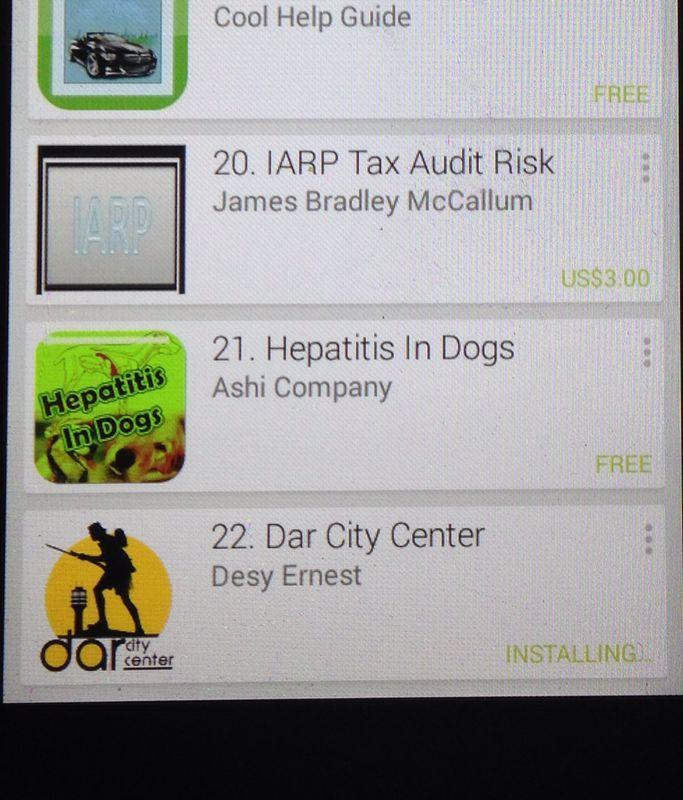Open the Hepatitis In Dogs app listing
Image resolution: width=683 pixels, height=800 pixels.
click(x=363, y=349)
